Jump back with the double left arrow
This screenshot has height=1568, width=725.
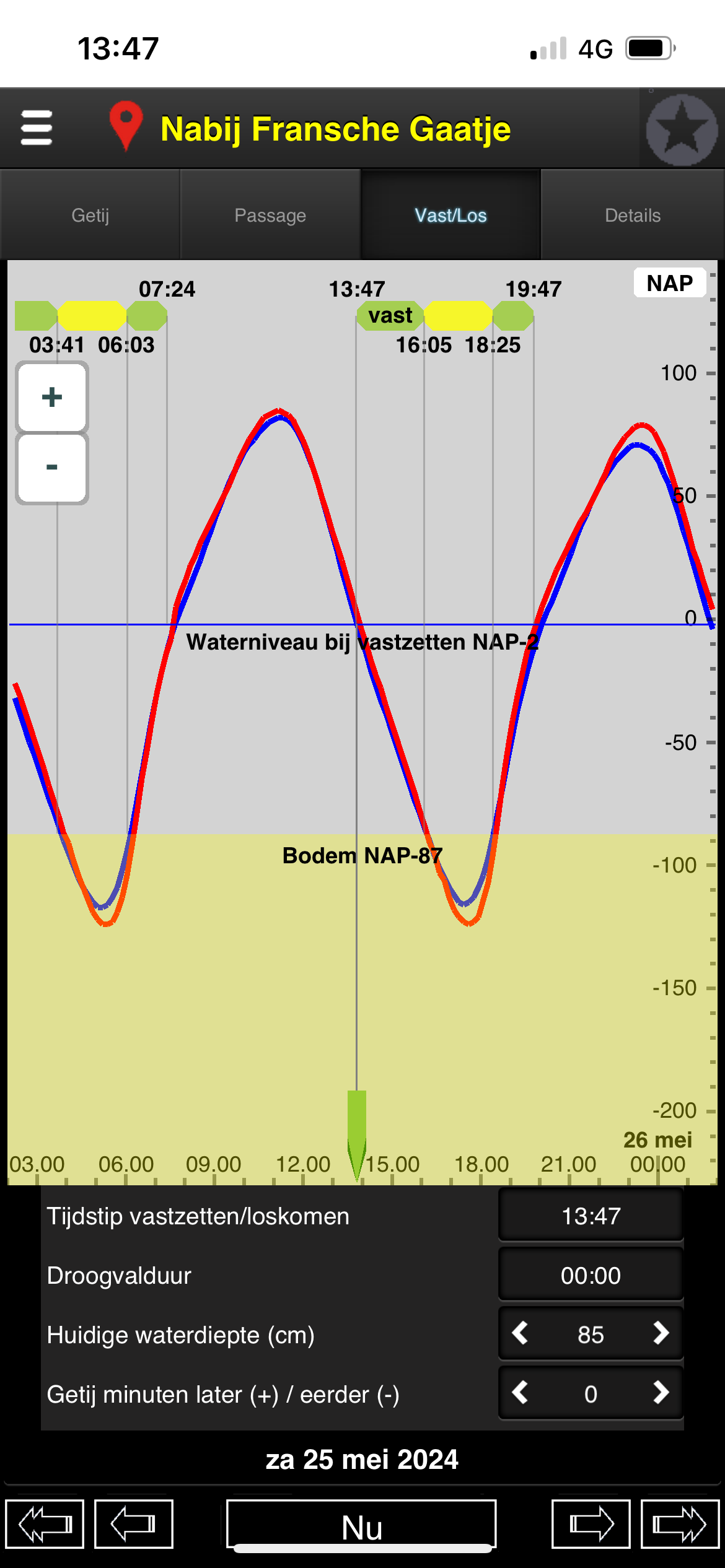point(45,1523)
